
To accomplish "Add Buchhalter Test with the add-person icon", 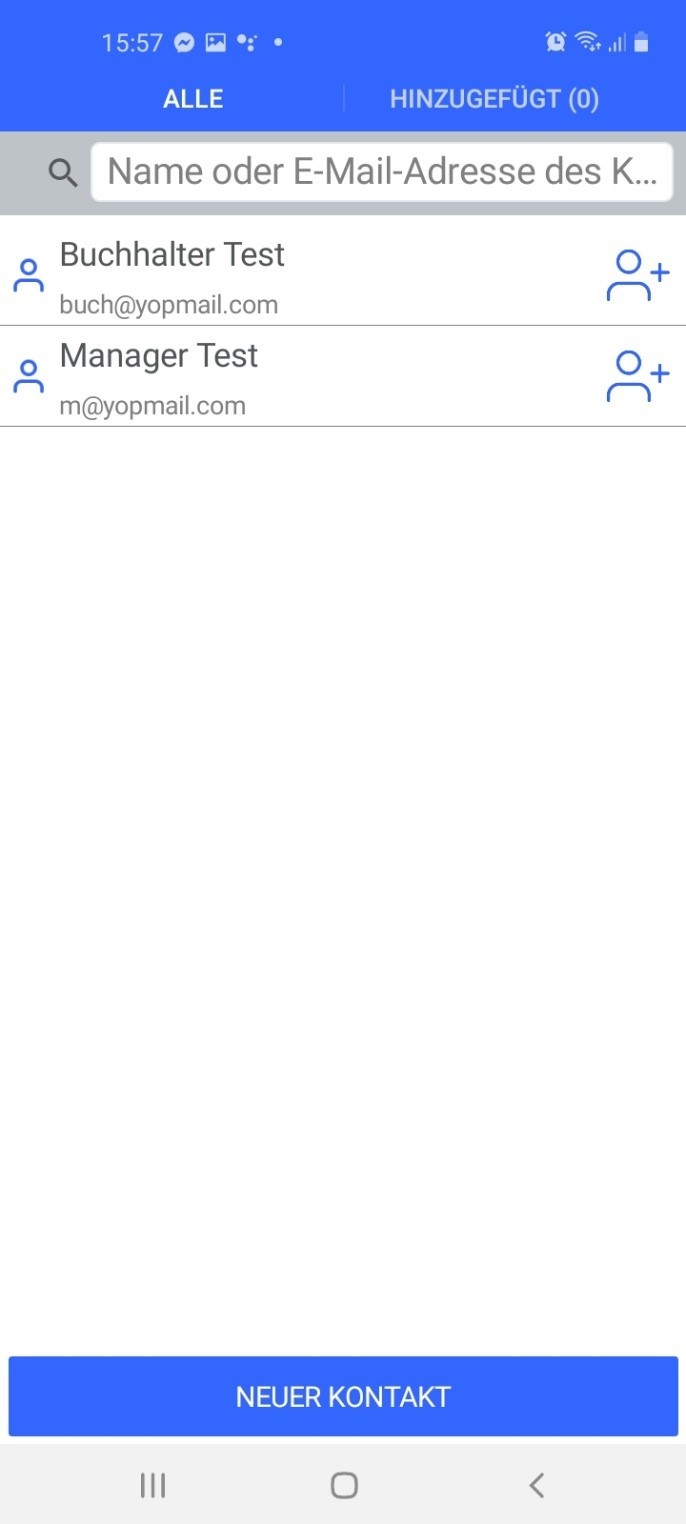I will (x=637, y=276).
